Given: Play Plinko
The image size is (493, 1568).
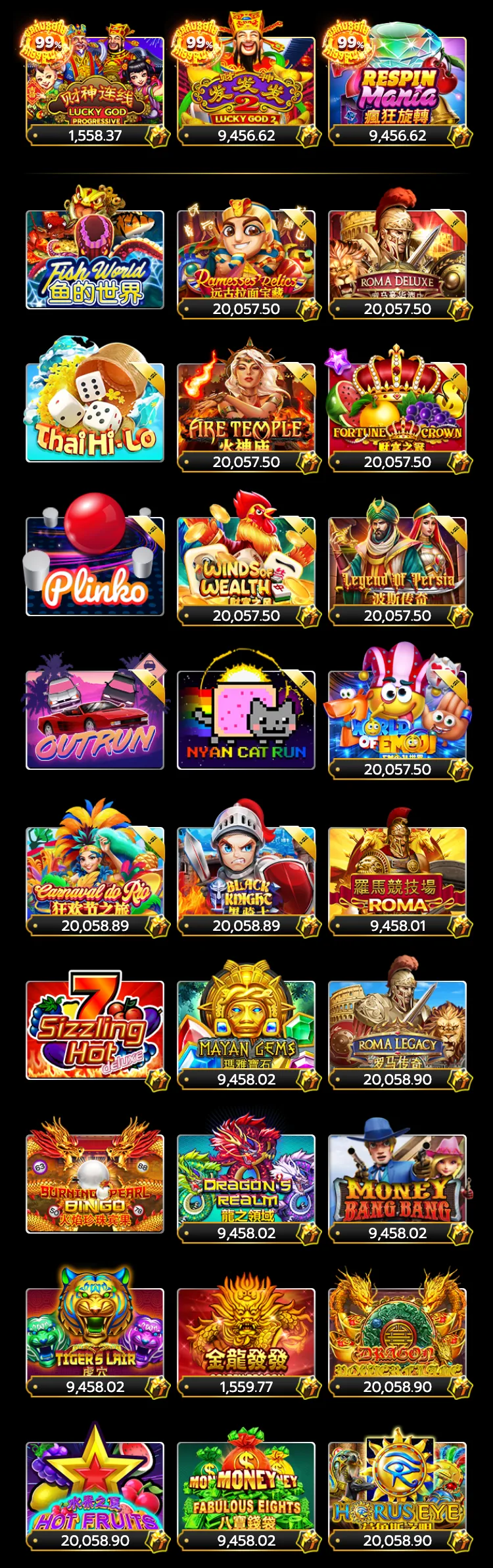Looking at the screenshot, I should 95,566.
